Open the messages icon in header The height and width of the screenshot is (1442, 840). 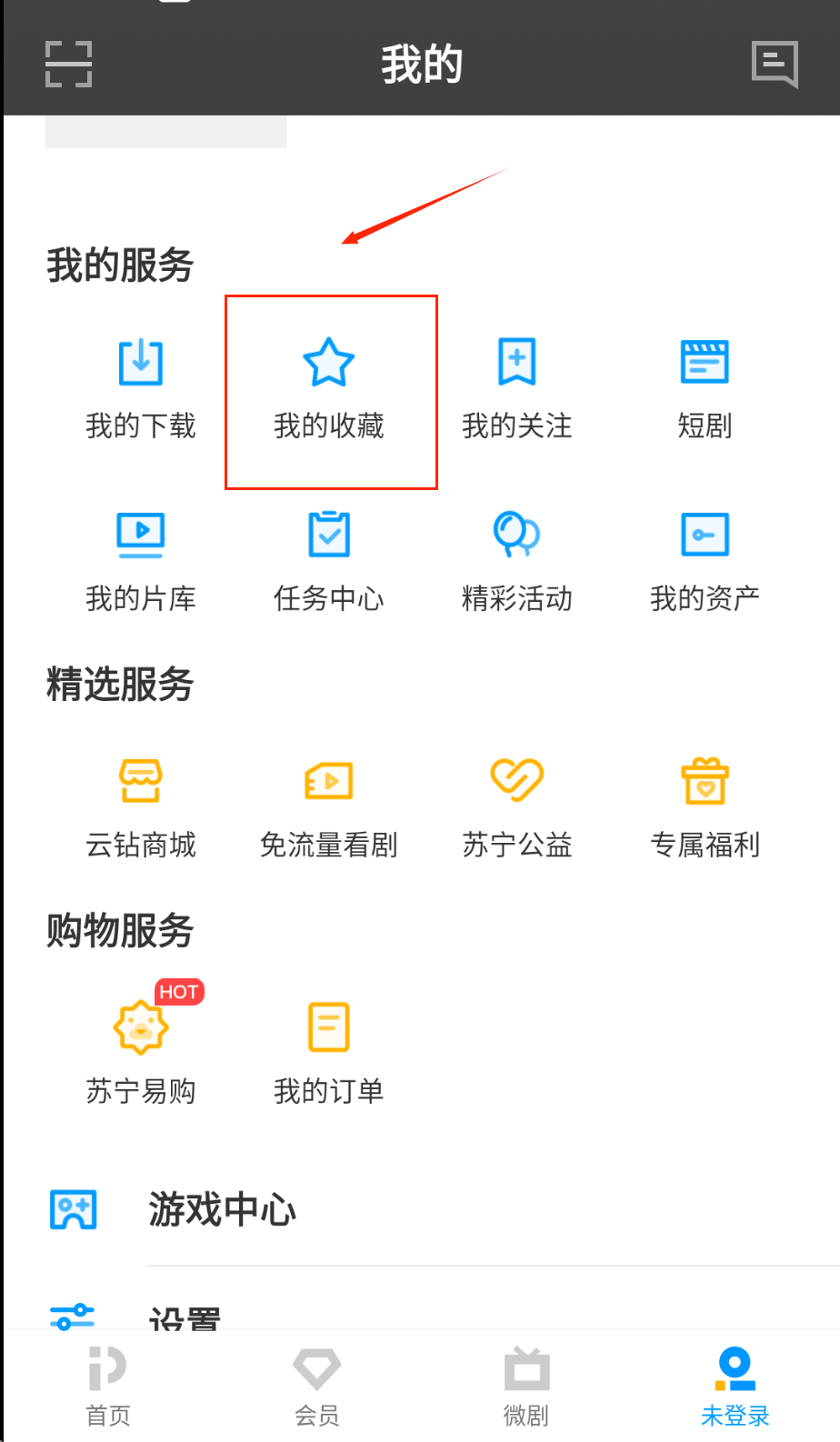click(x=775, y=64)
